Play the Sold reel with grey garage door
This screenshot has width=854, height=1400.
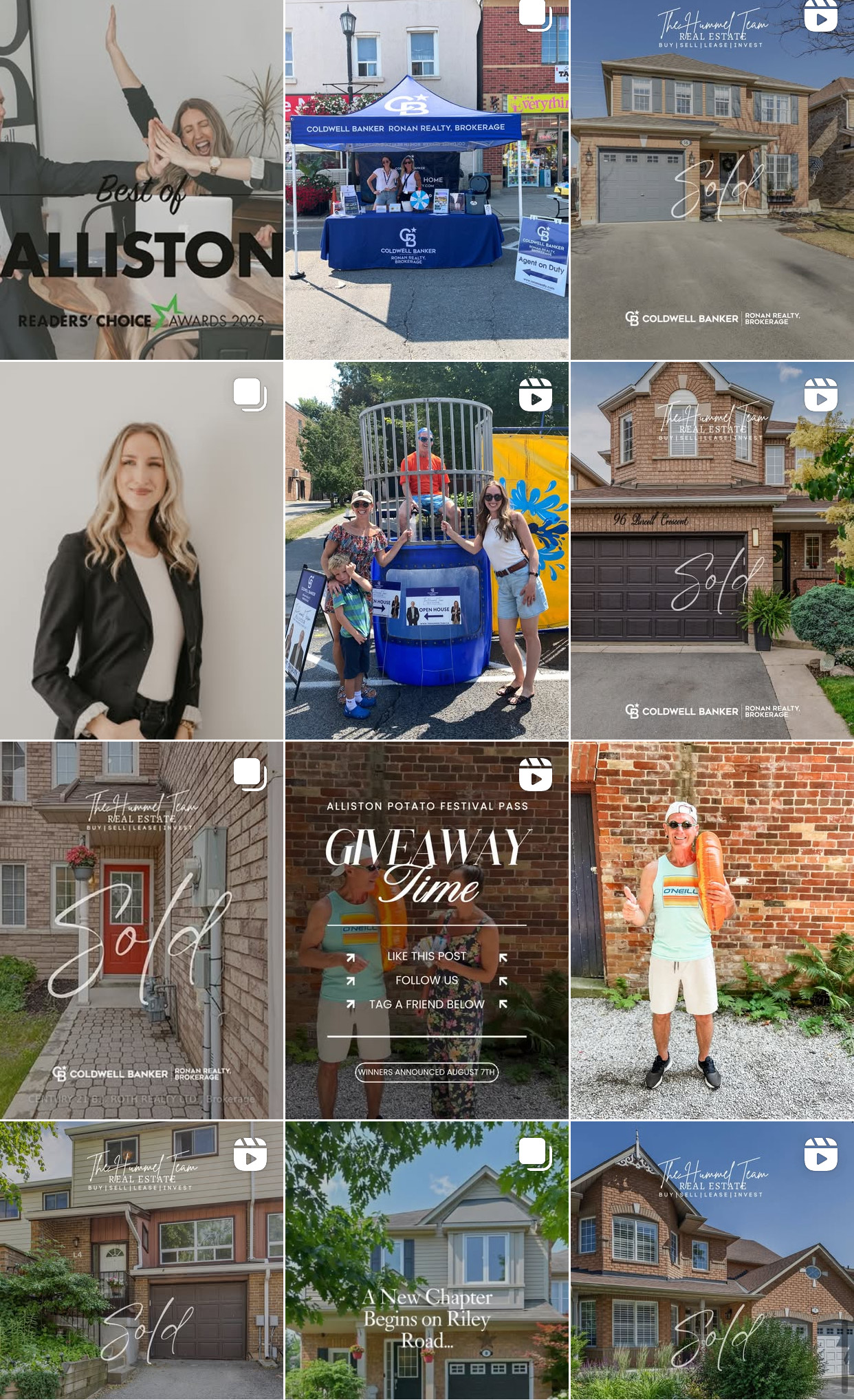712,180
